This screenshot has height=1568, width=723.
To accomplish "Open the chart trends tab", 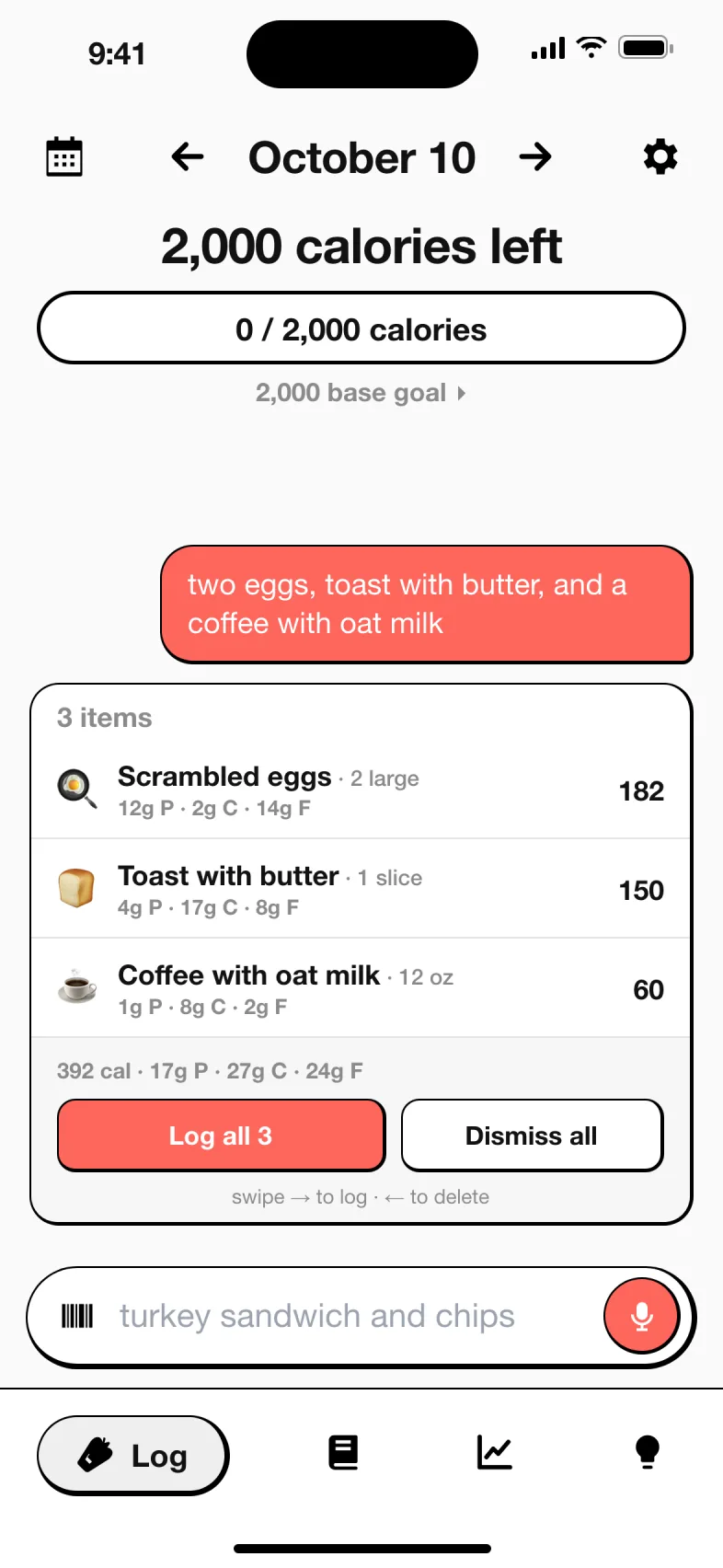I will click(x=495, y=1453).
